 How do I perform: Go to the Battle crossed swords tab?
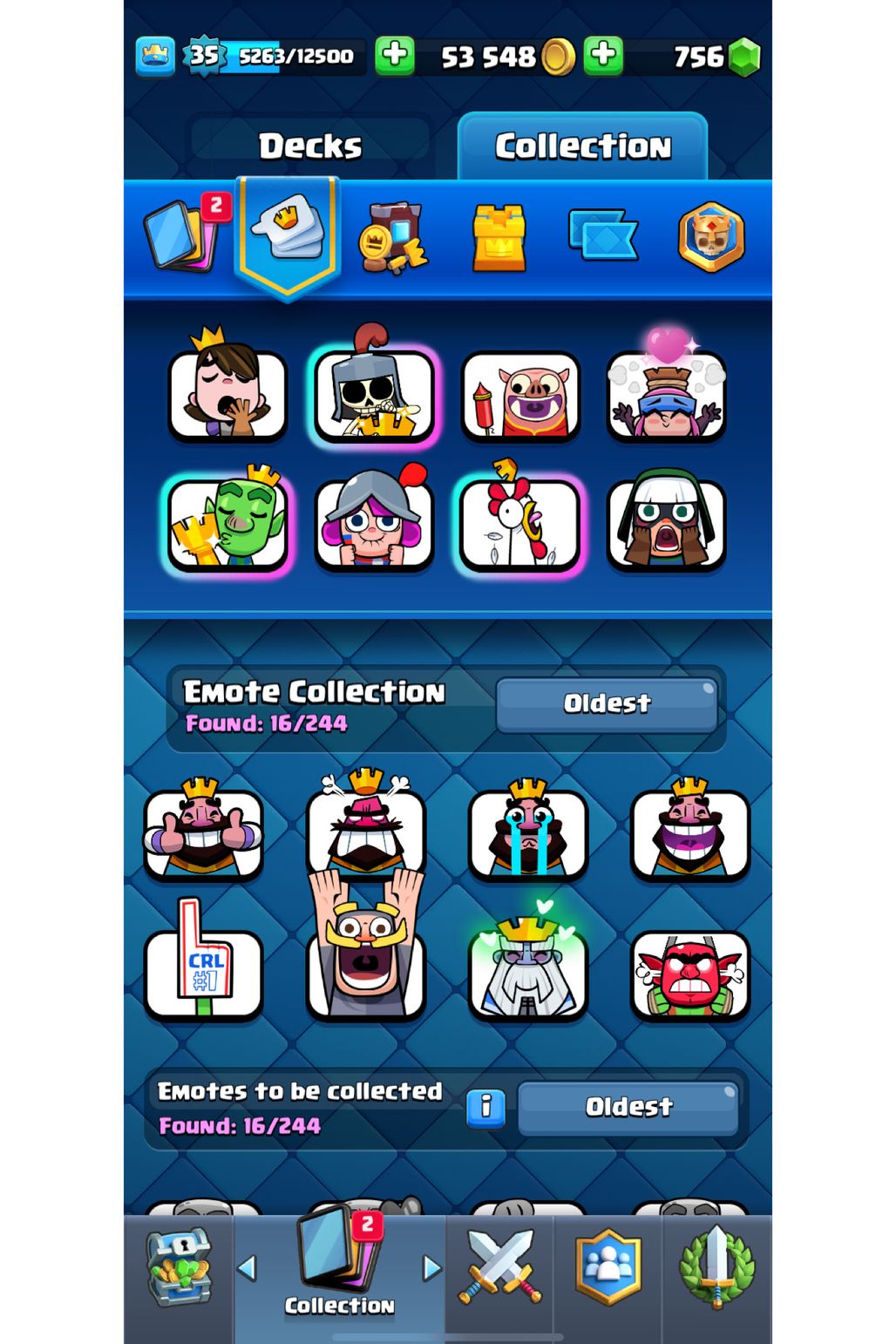500,1268
